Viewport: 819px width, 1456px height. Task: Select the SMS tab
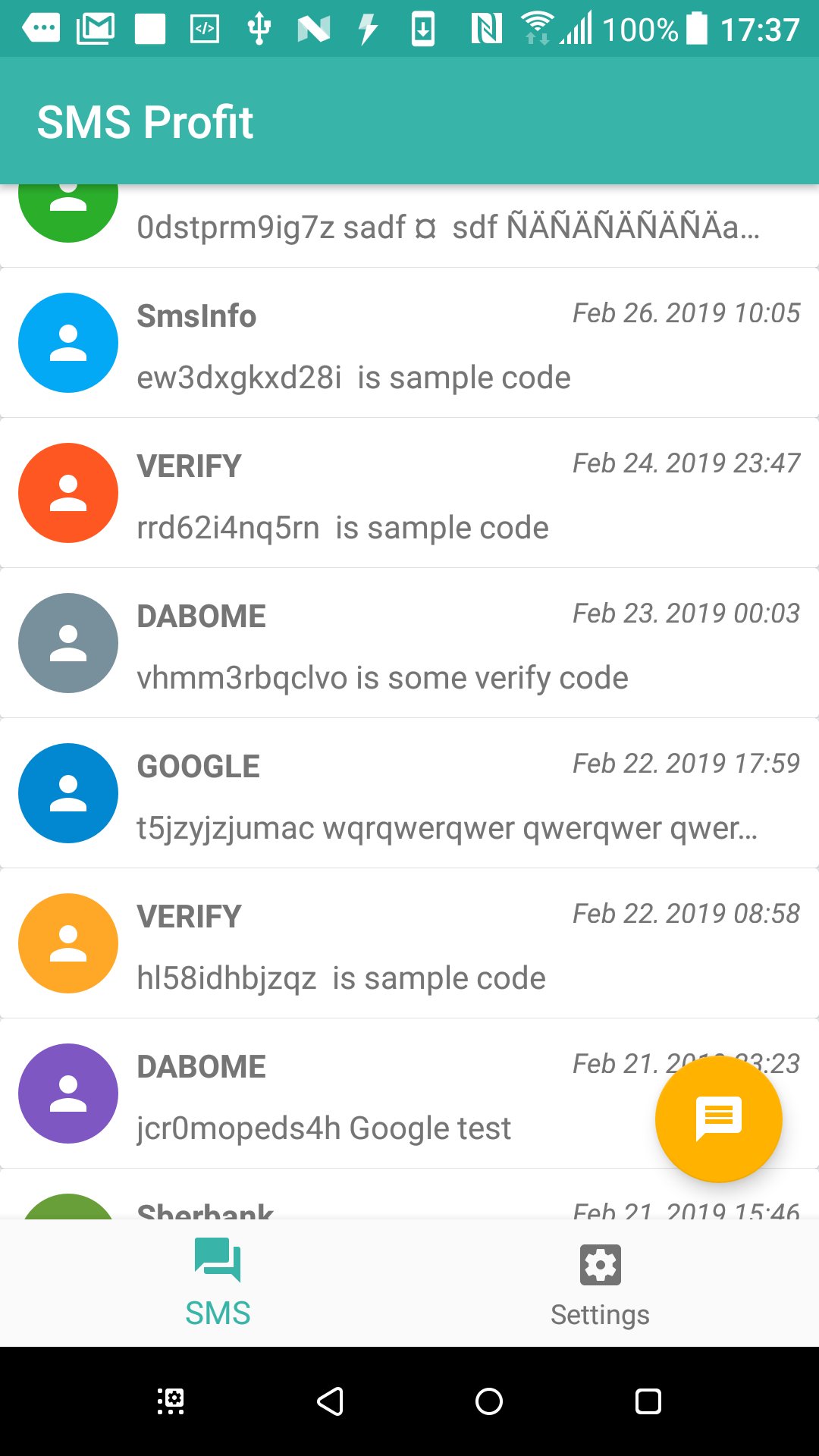(218, 1283)
